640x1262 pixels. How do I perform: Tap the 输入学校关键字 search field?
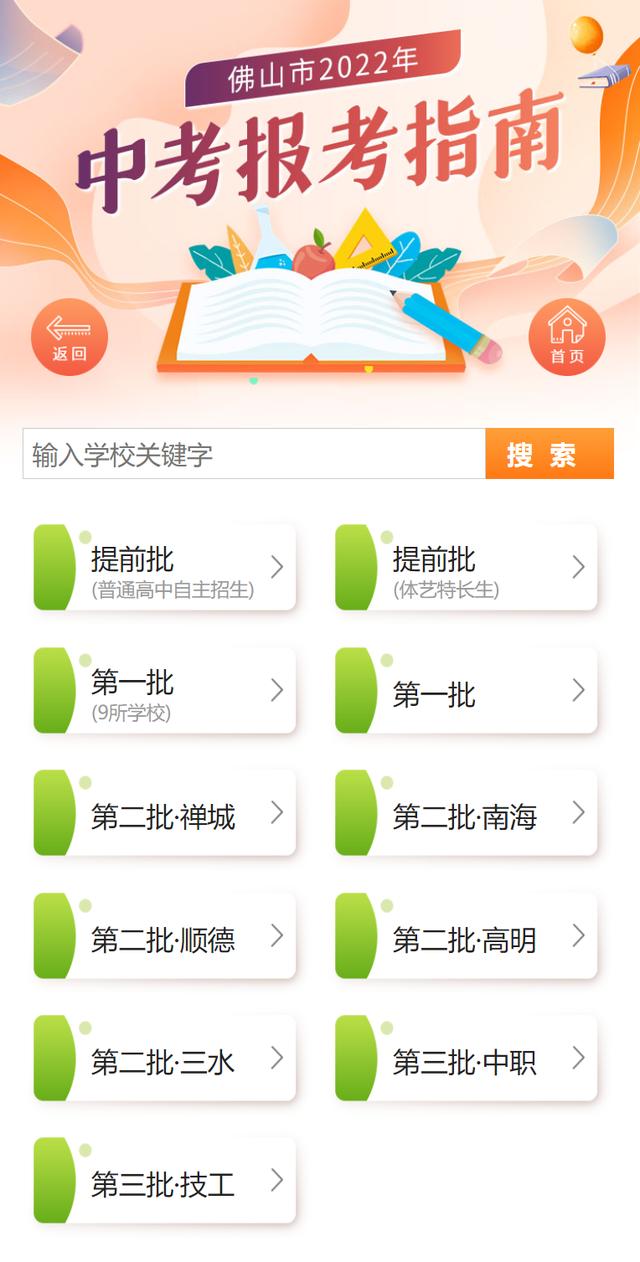pos(254,454)
